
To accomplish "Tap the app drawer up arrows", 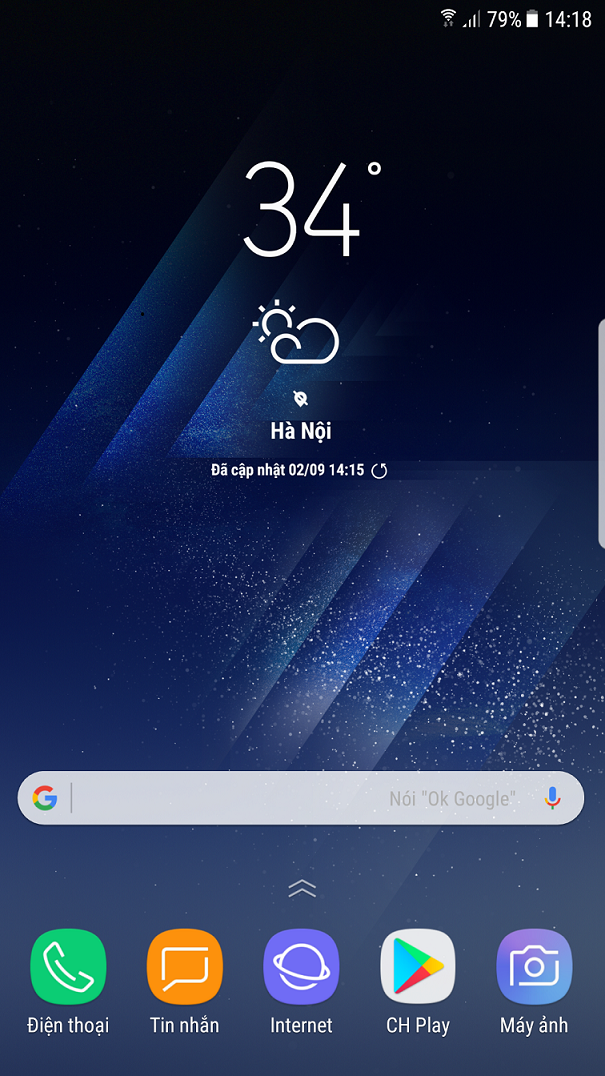I will click(x=302, y=889).
